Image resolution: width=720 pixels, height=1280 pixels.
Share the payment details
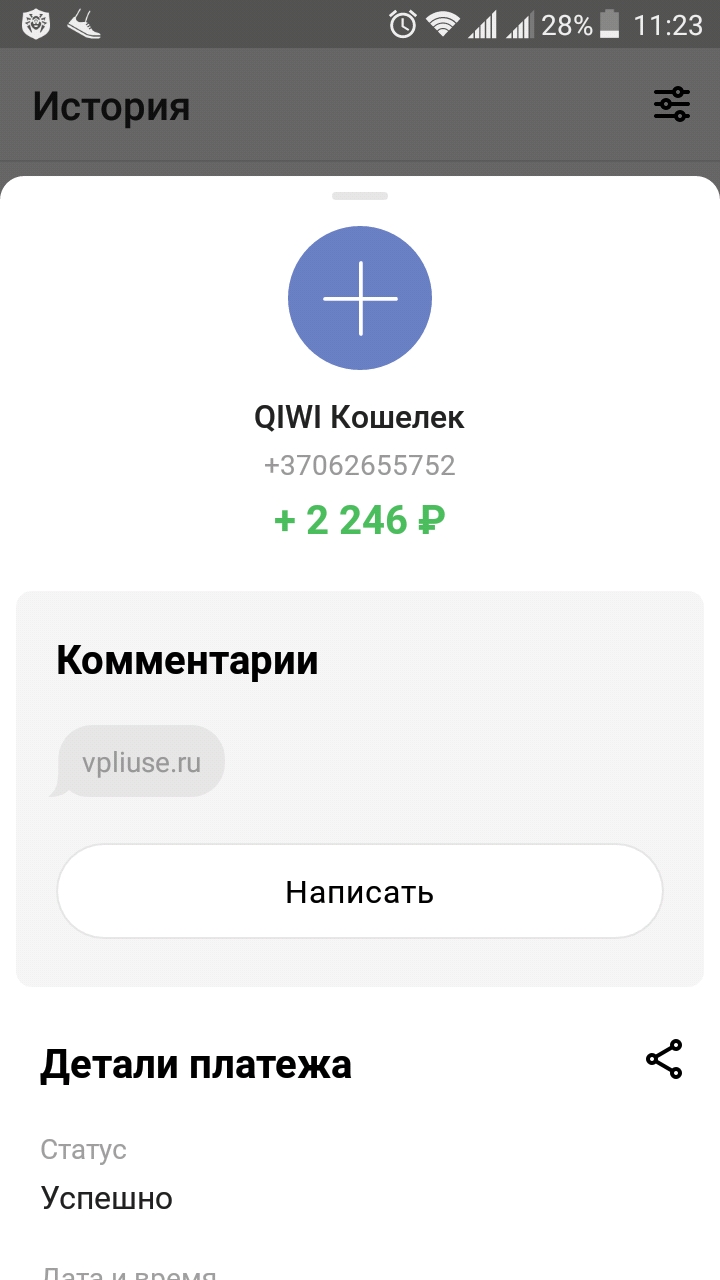(664, 1060)
